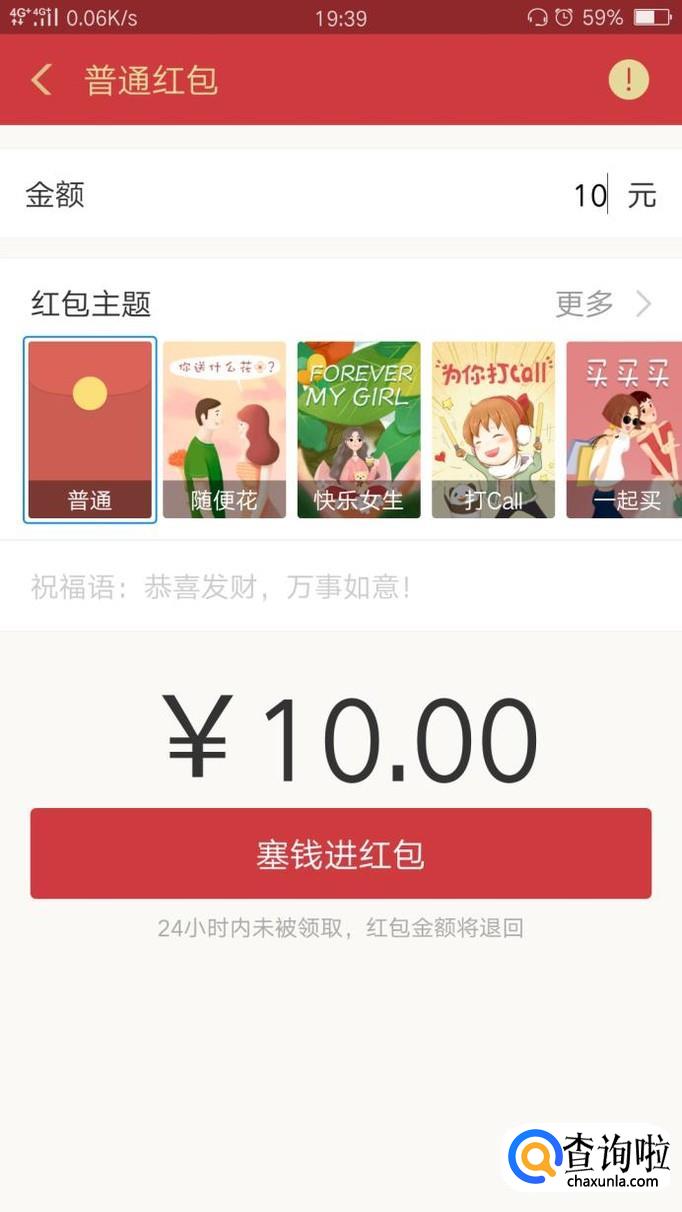Edit the 祝福语 greeting message field
This screenshot has width=682, height=1212.
click(x=341, y=587)
